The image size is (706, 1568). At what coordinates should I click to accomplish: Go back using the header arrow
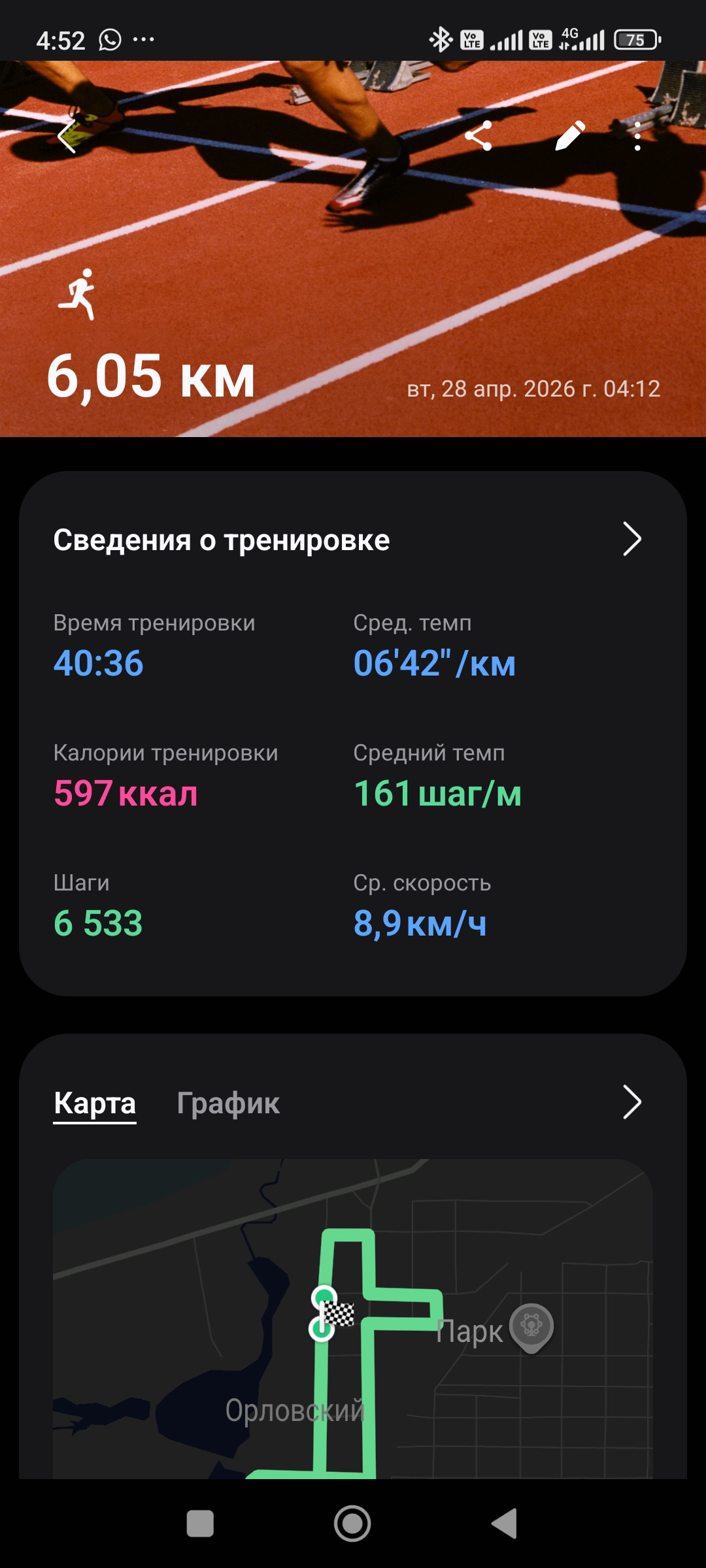66,137
